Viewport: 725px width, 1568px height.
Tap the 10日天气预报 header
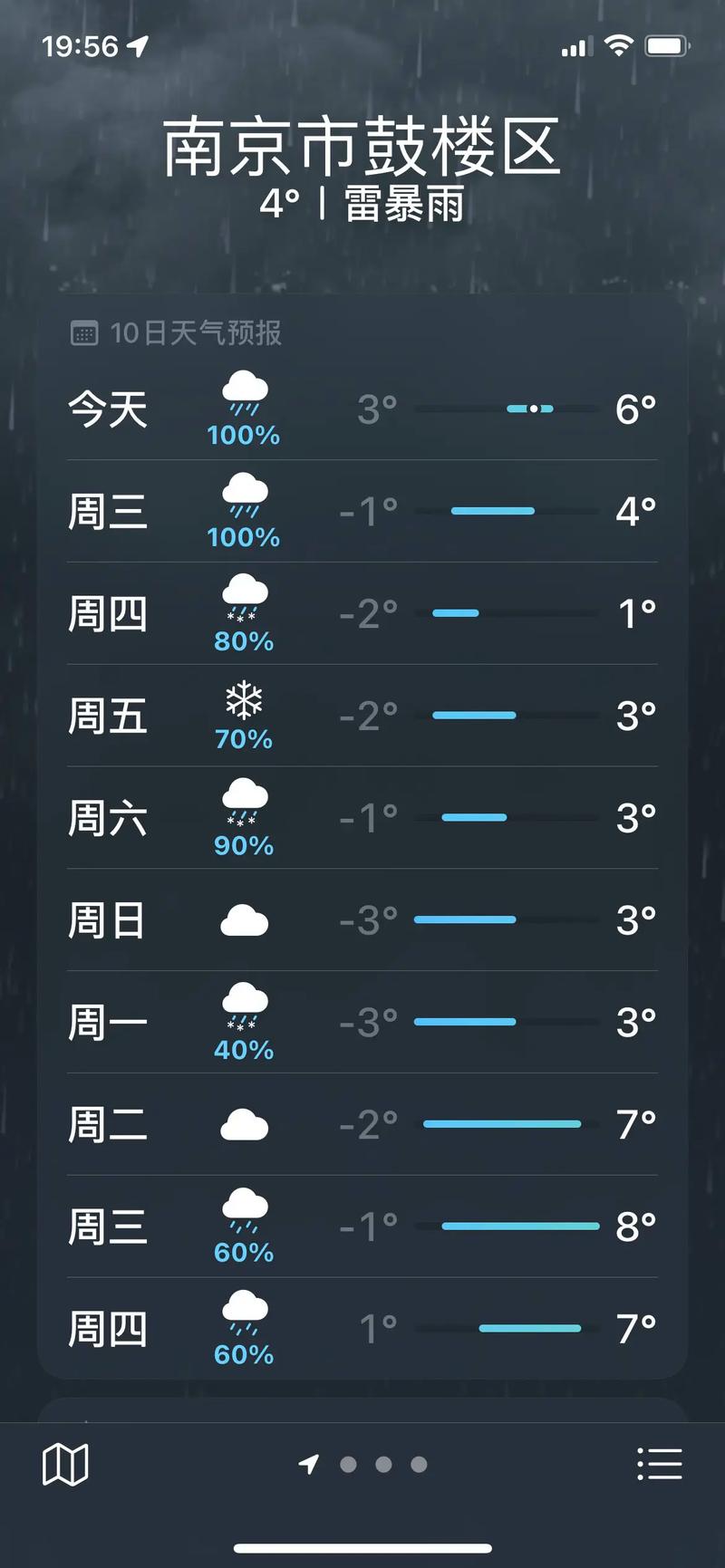[x=195, y=333]
